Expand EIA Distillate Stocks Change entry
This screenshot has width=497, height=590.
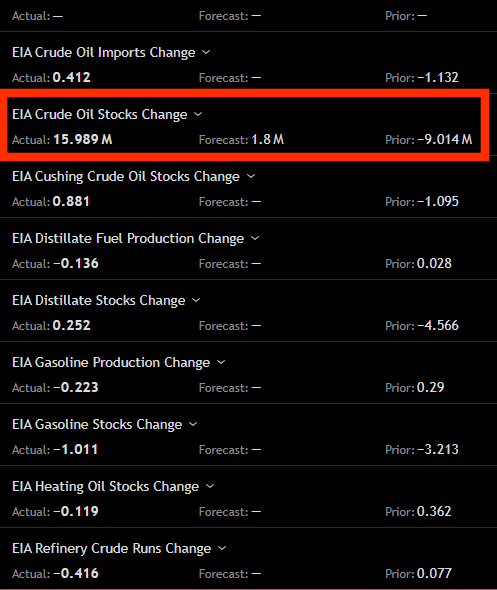click(196, 300)
